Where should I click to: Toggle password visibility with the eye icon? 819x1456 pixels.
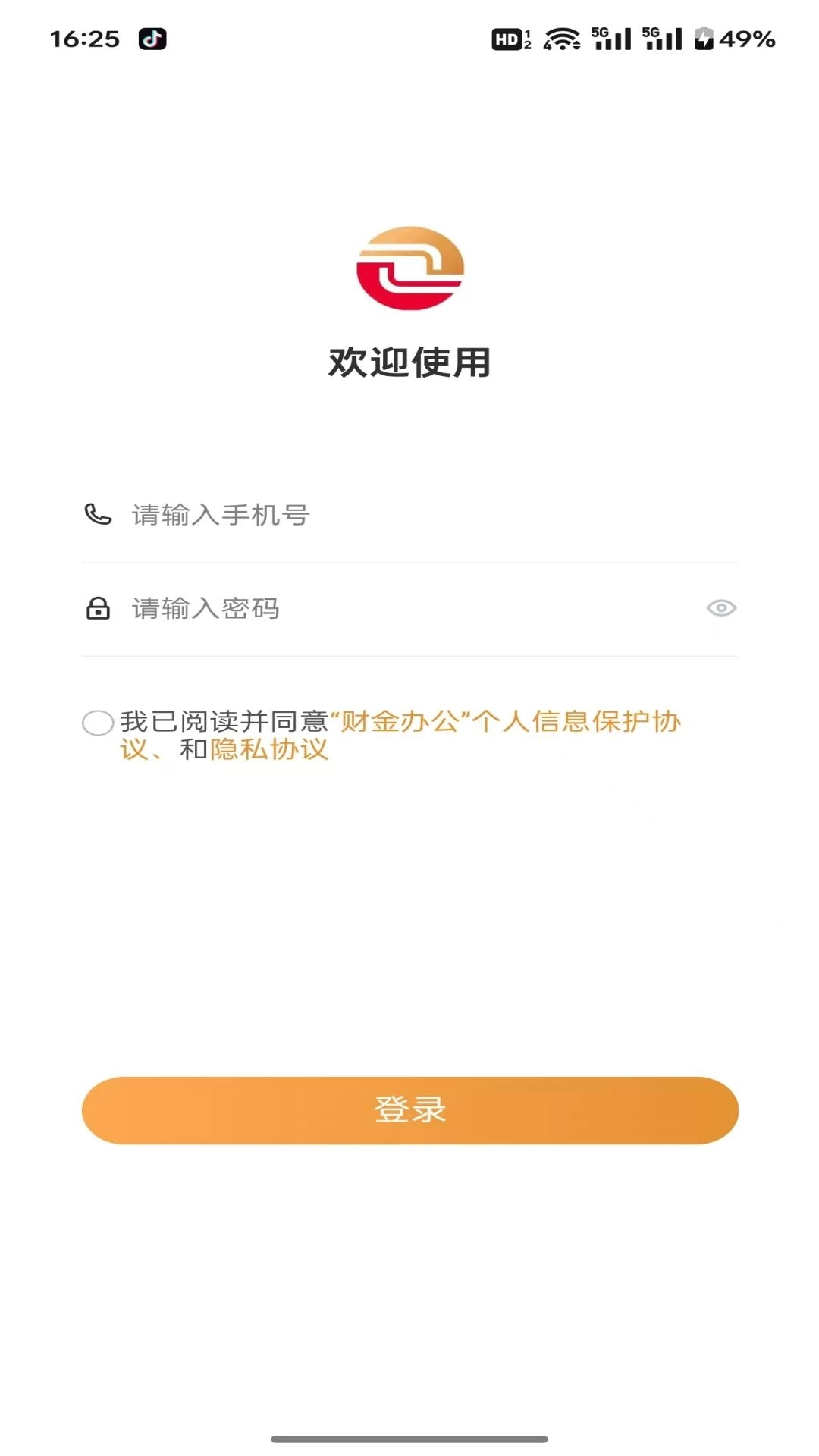720,607
